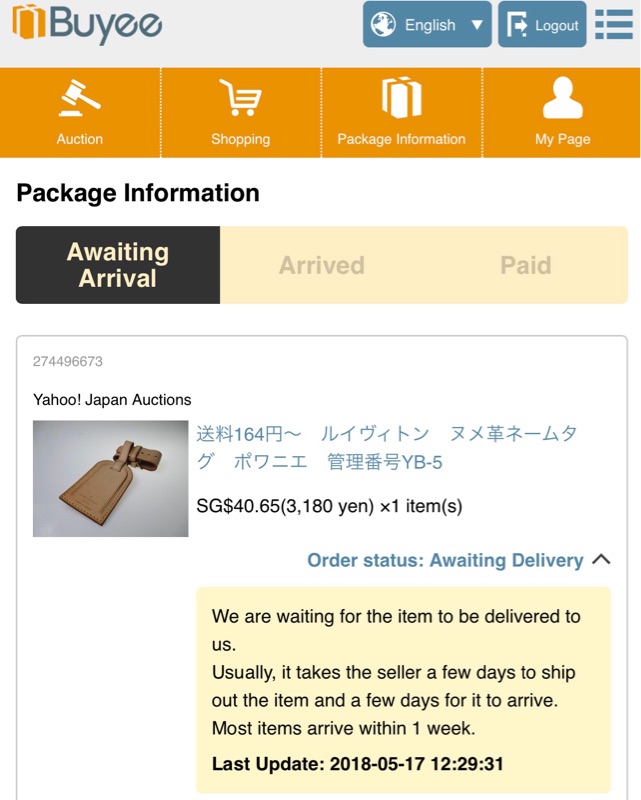
Task: Go to Auction section
Action: [80, 113]
